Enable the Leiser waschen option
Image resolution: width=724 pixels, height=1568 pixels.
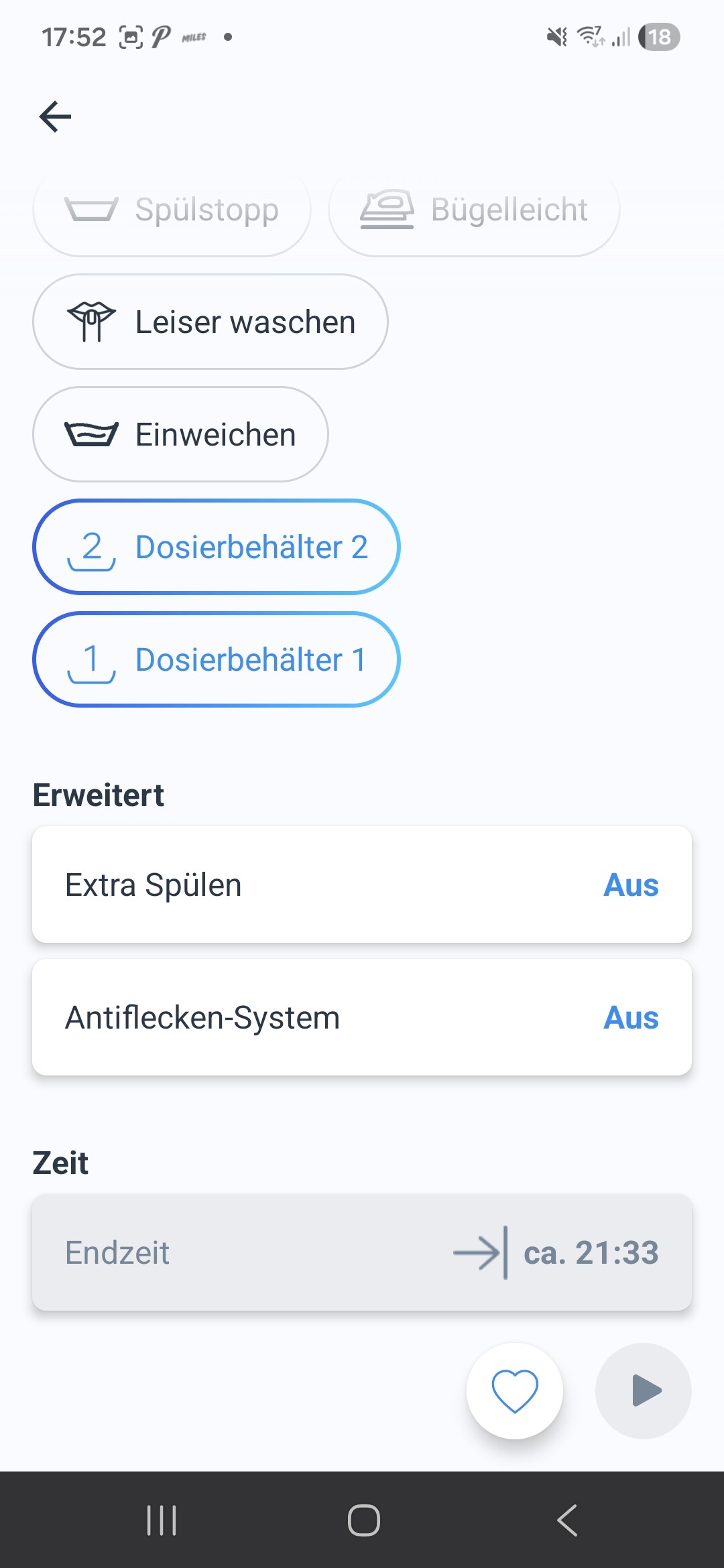coord(210,322)
